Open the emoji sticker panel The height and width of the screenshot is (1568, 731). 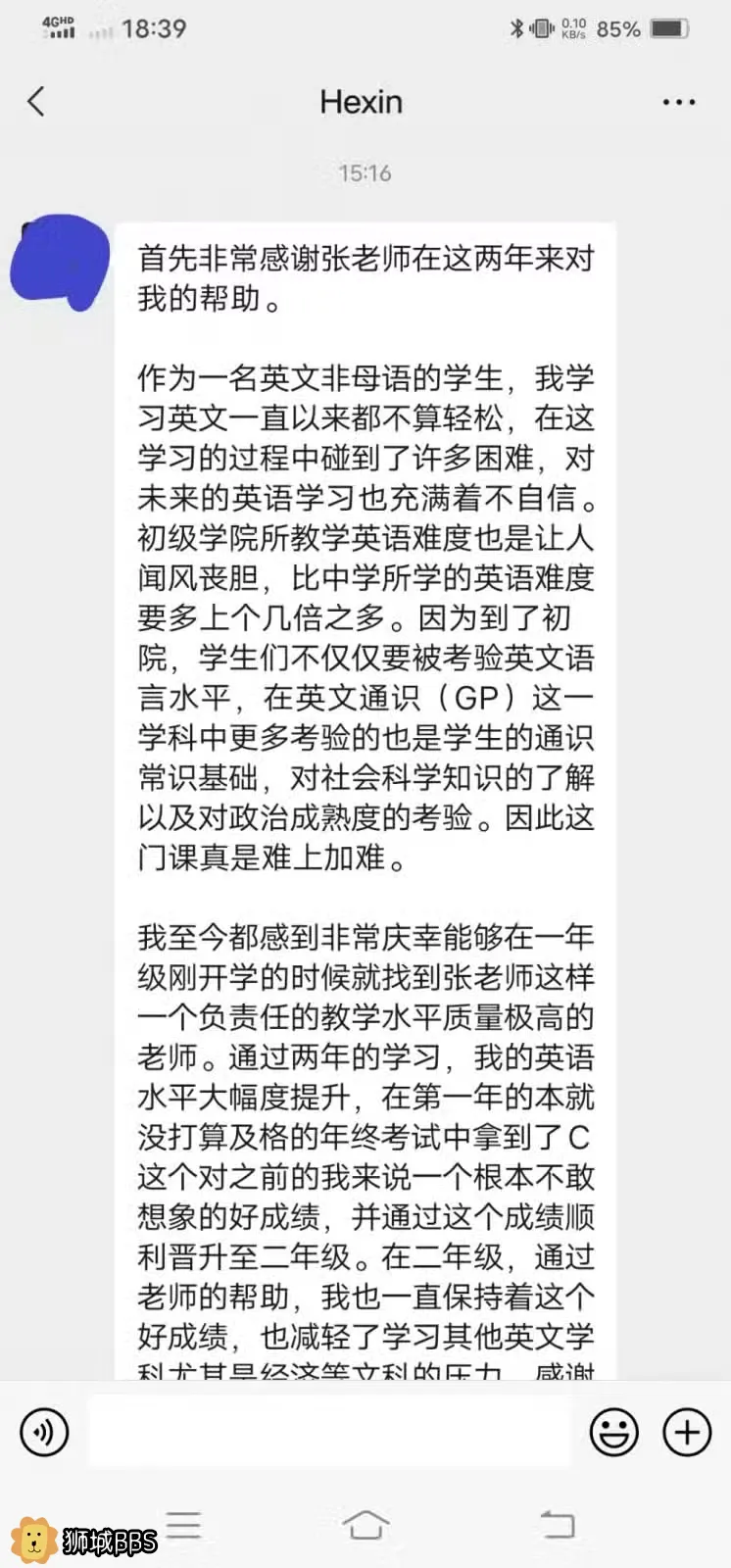click(x=613, y=1433)
